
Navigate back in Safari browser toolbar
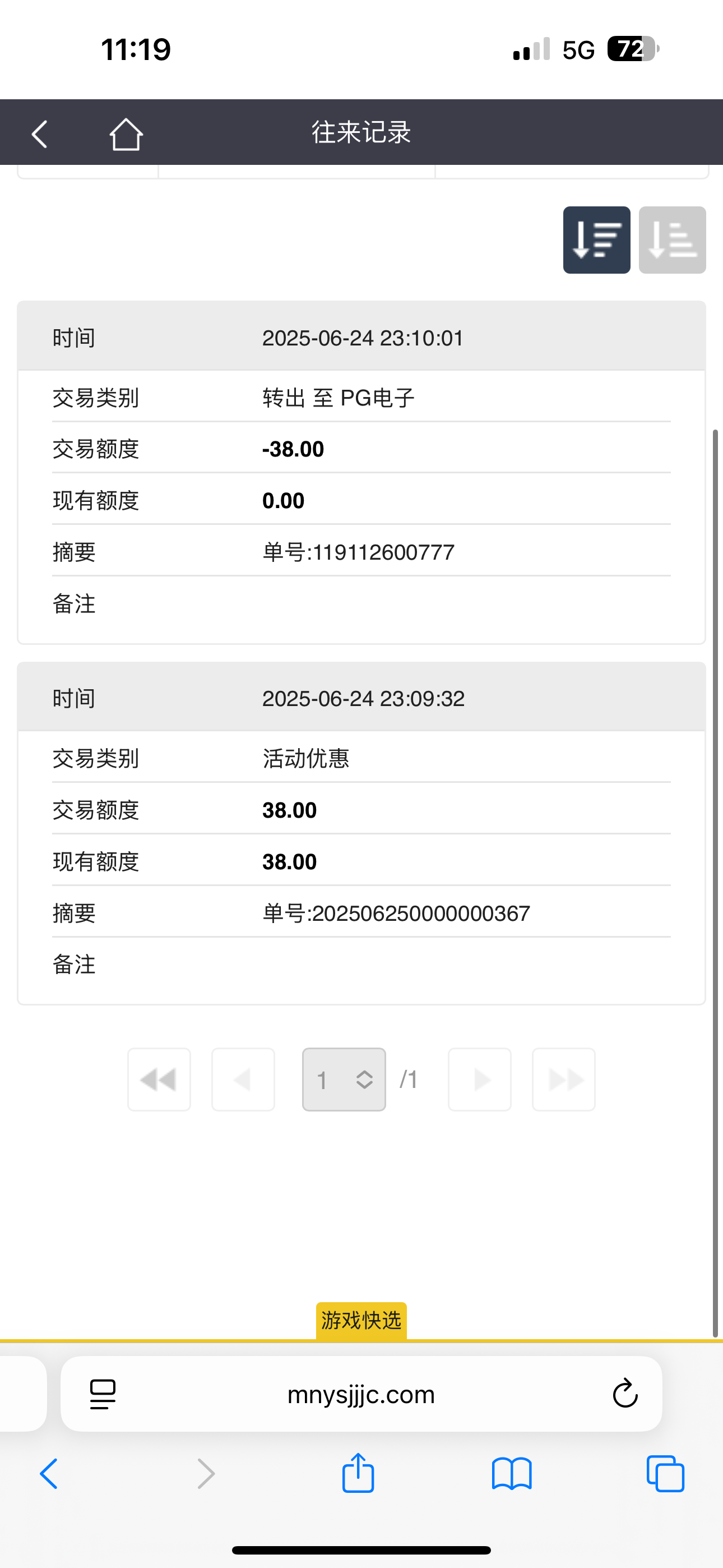coord(49,1474)
